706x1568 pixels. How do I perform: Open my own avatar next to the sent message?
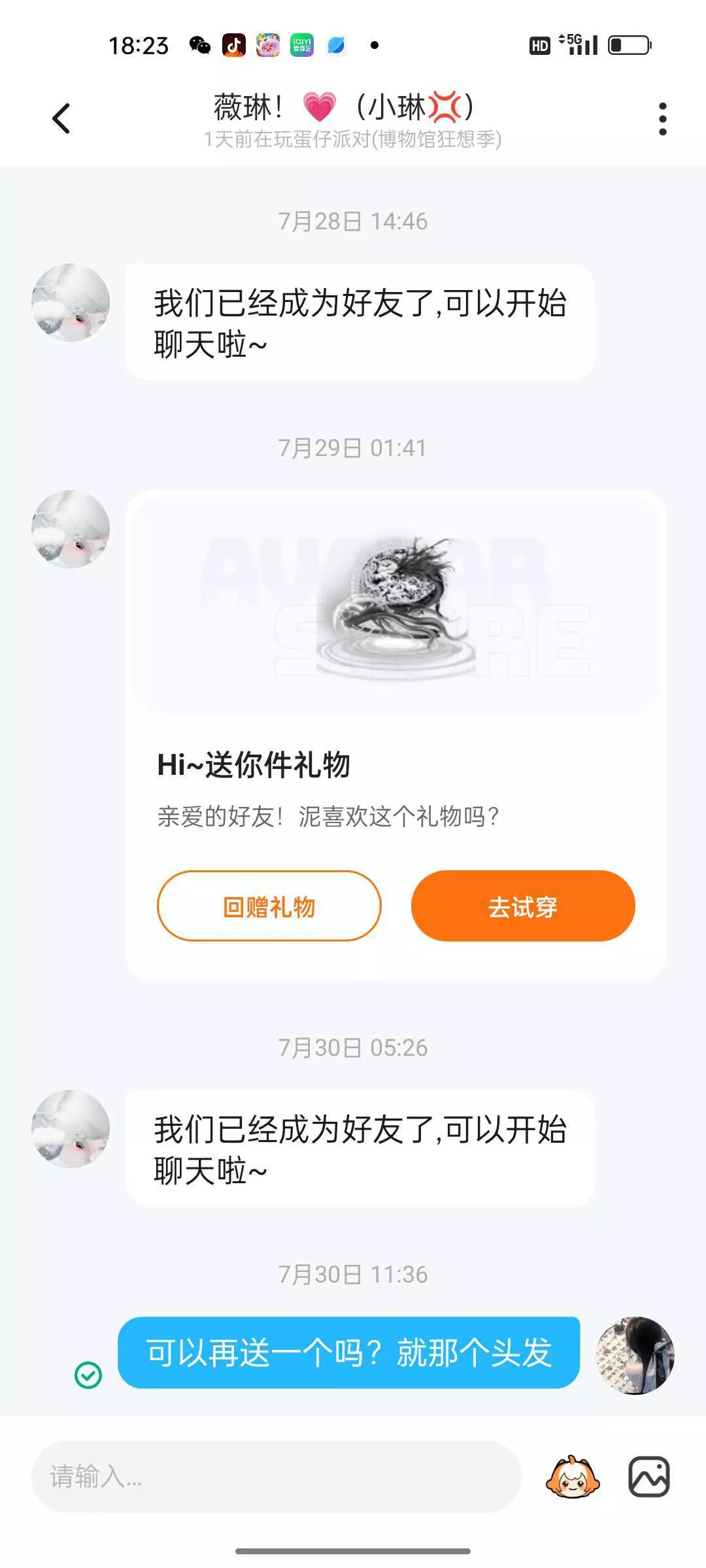point(635,1356)
